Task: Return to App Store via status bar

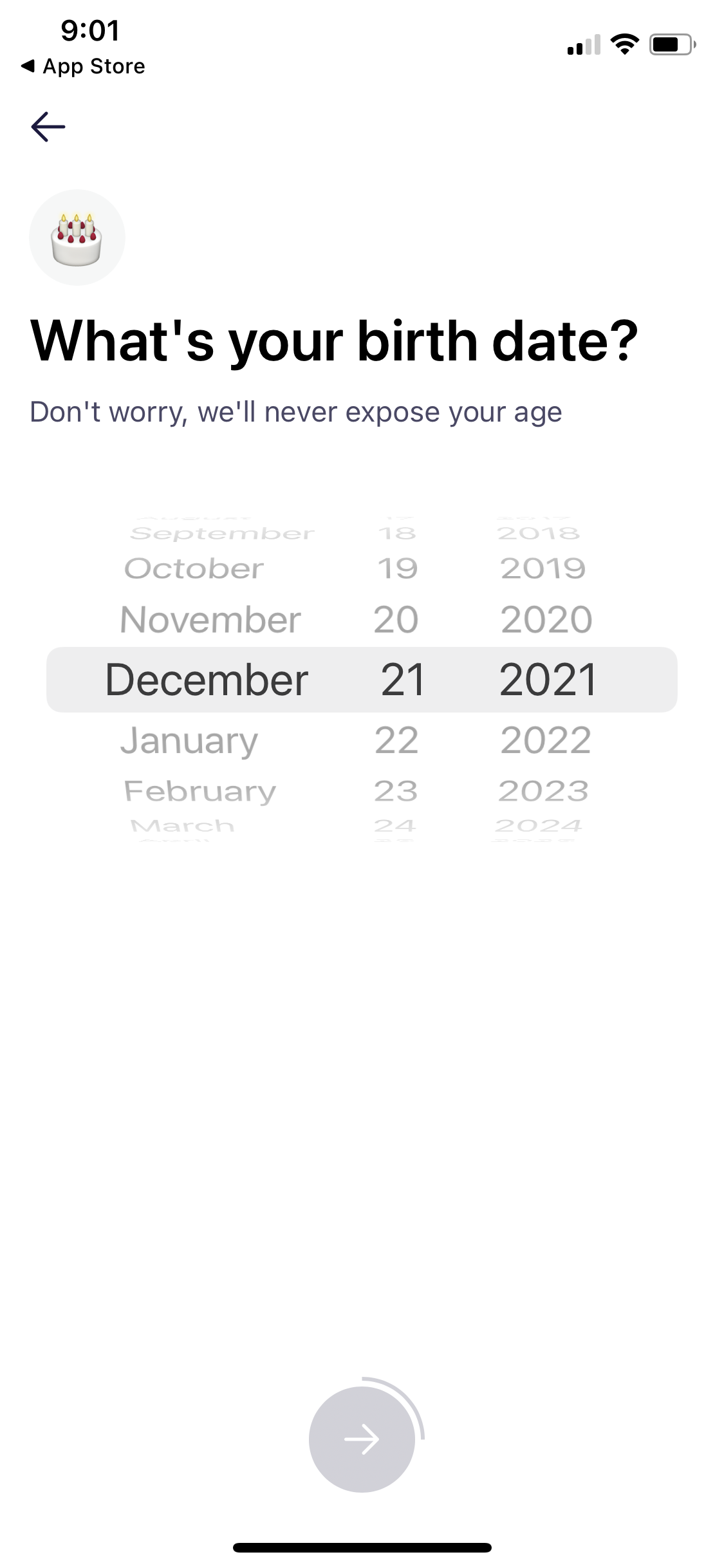Action: (x=83, y=66)
